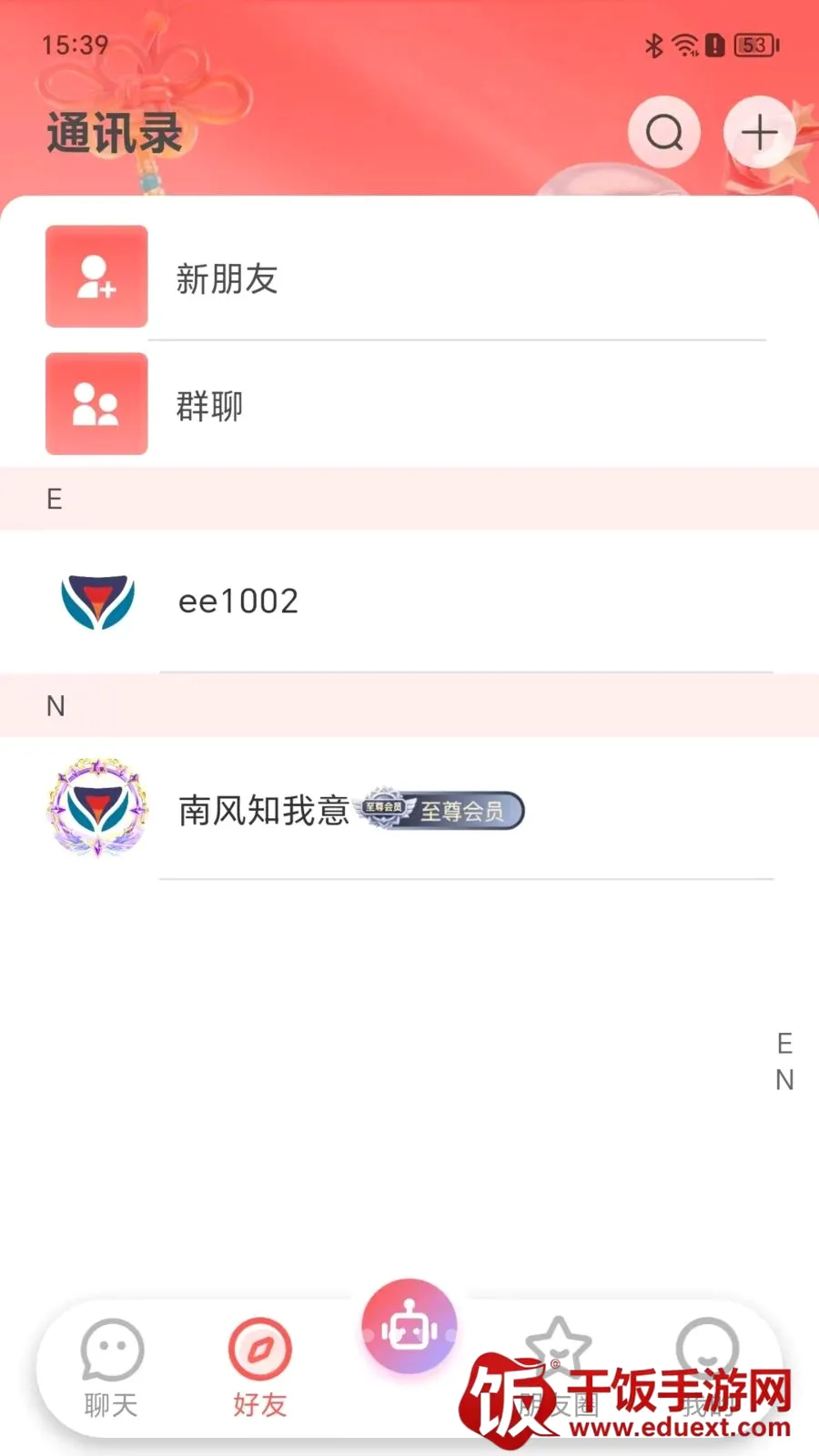Open contact 南风知我意

pyautogui.click(x=409, y=809)
